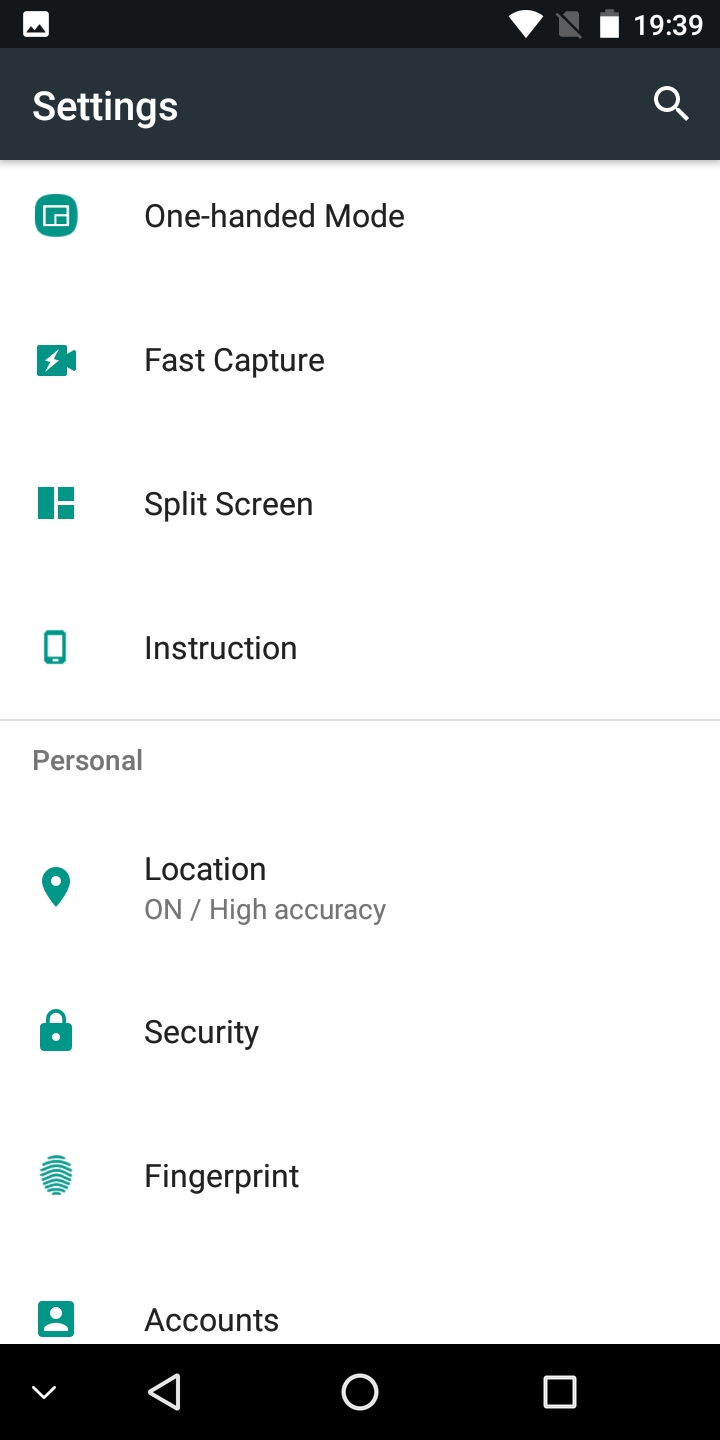Go to the home screen
This screenshot has width=720, height=1440.
pos(360,1392)
